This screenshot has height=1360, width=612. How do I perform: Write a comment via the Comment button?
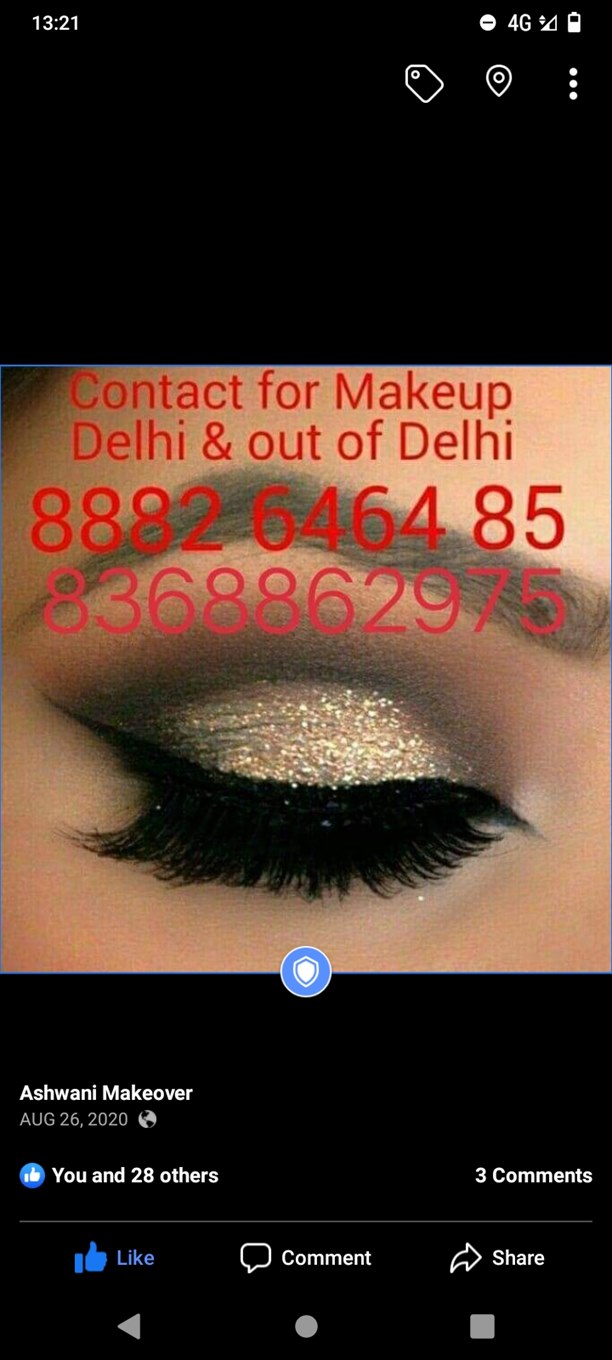point(306,1257)
